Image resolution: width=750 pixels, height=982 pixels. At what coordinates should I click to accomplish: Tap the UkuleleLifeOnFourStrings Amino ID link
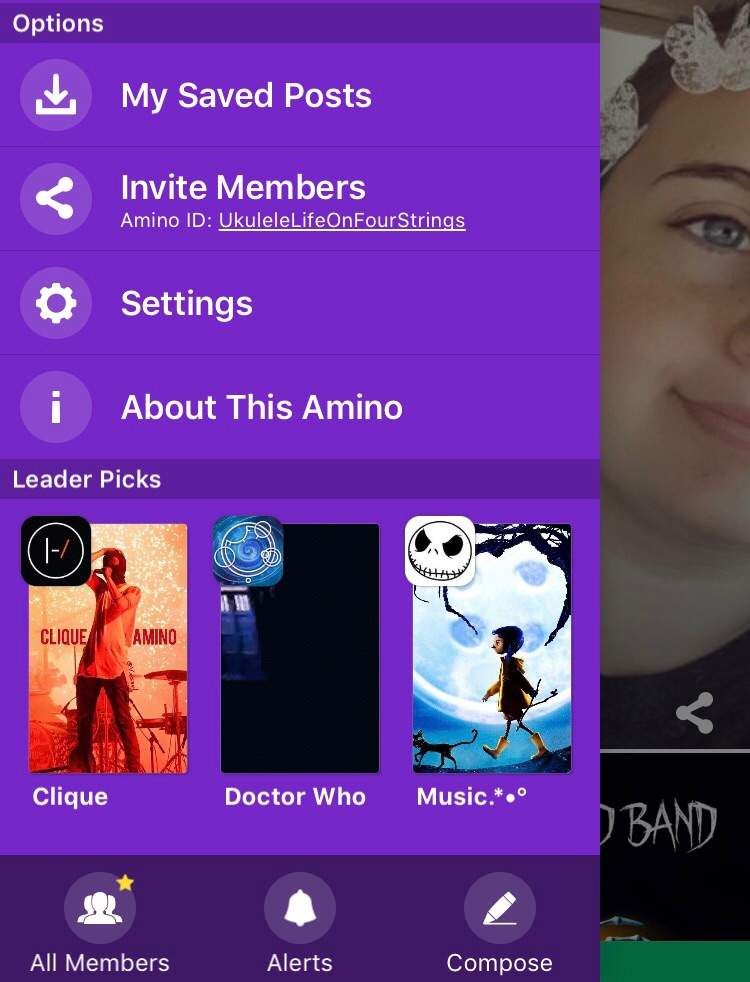342,221
